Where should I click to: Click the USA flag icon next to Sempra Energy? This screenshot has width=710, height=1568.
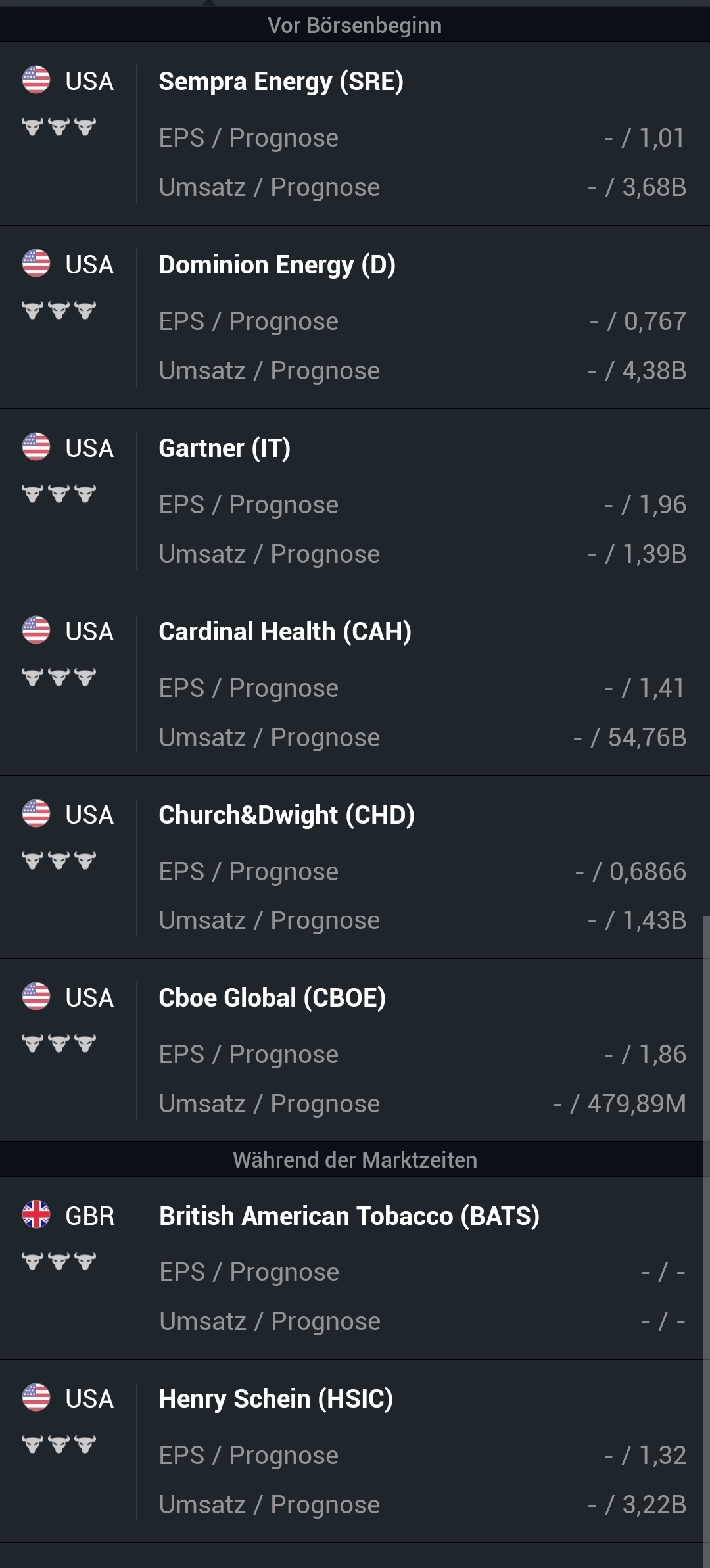37,80
